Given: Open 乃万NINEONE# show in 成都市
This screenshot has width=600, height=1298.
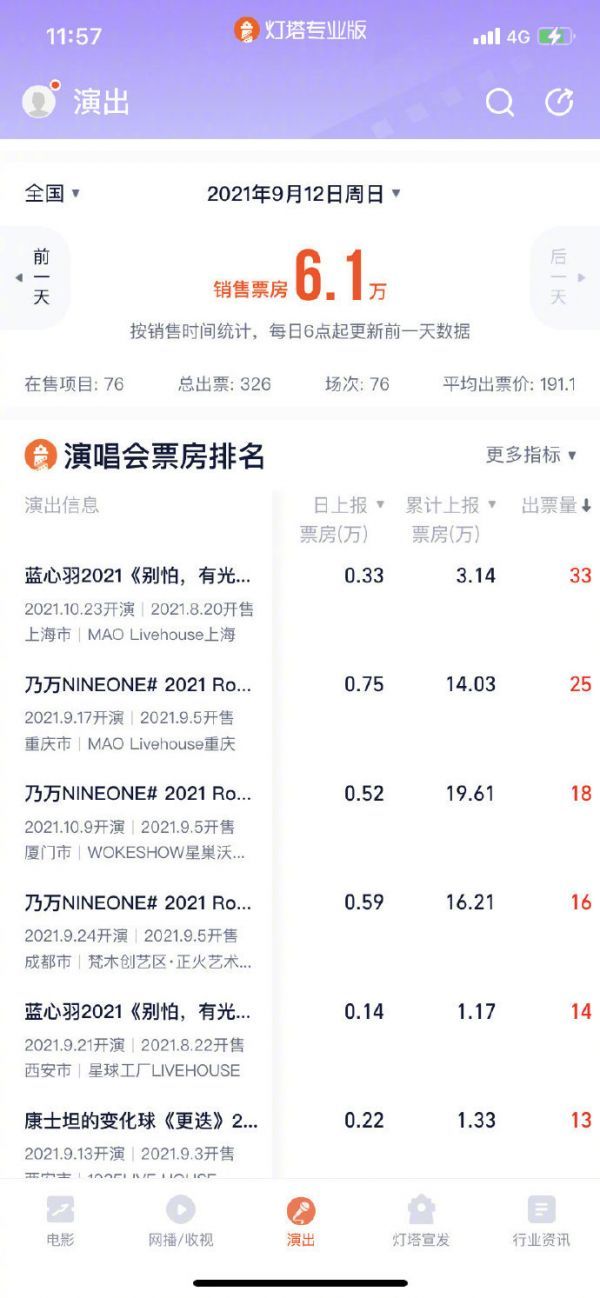Looking at the screenshot, I should click(x=300, y=931).
